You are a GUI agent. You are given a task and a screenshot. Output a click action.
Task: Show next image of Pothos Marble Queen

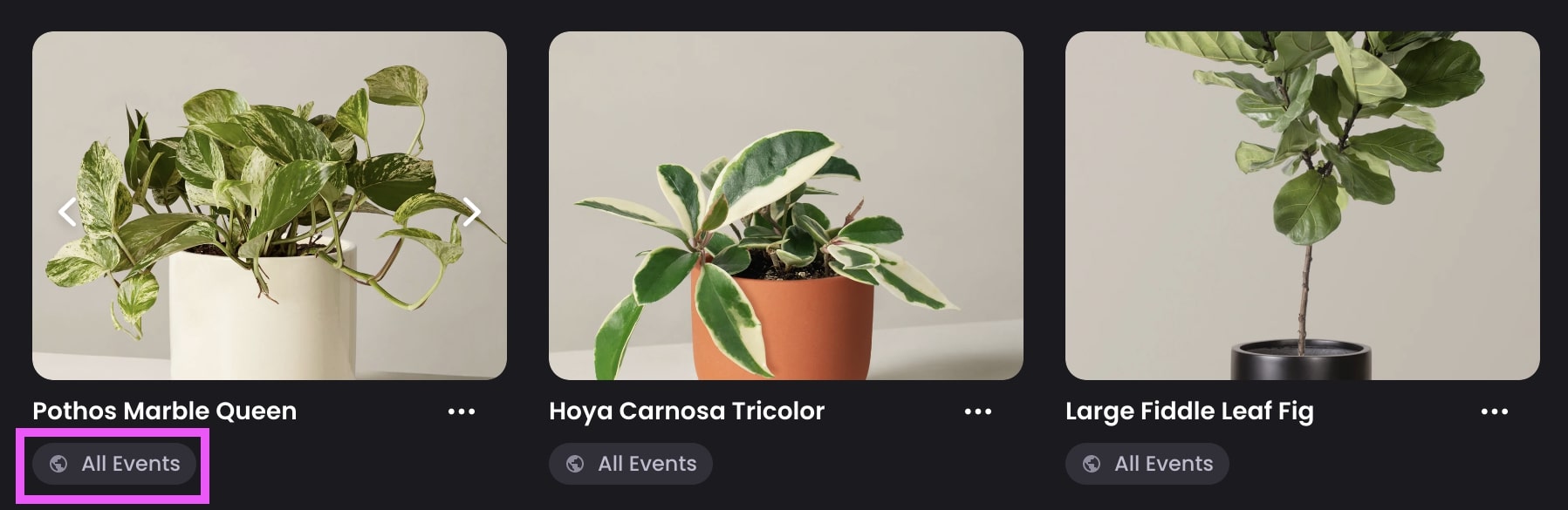(471, 212)
